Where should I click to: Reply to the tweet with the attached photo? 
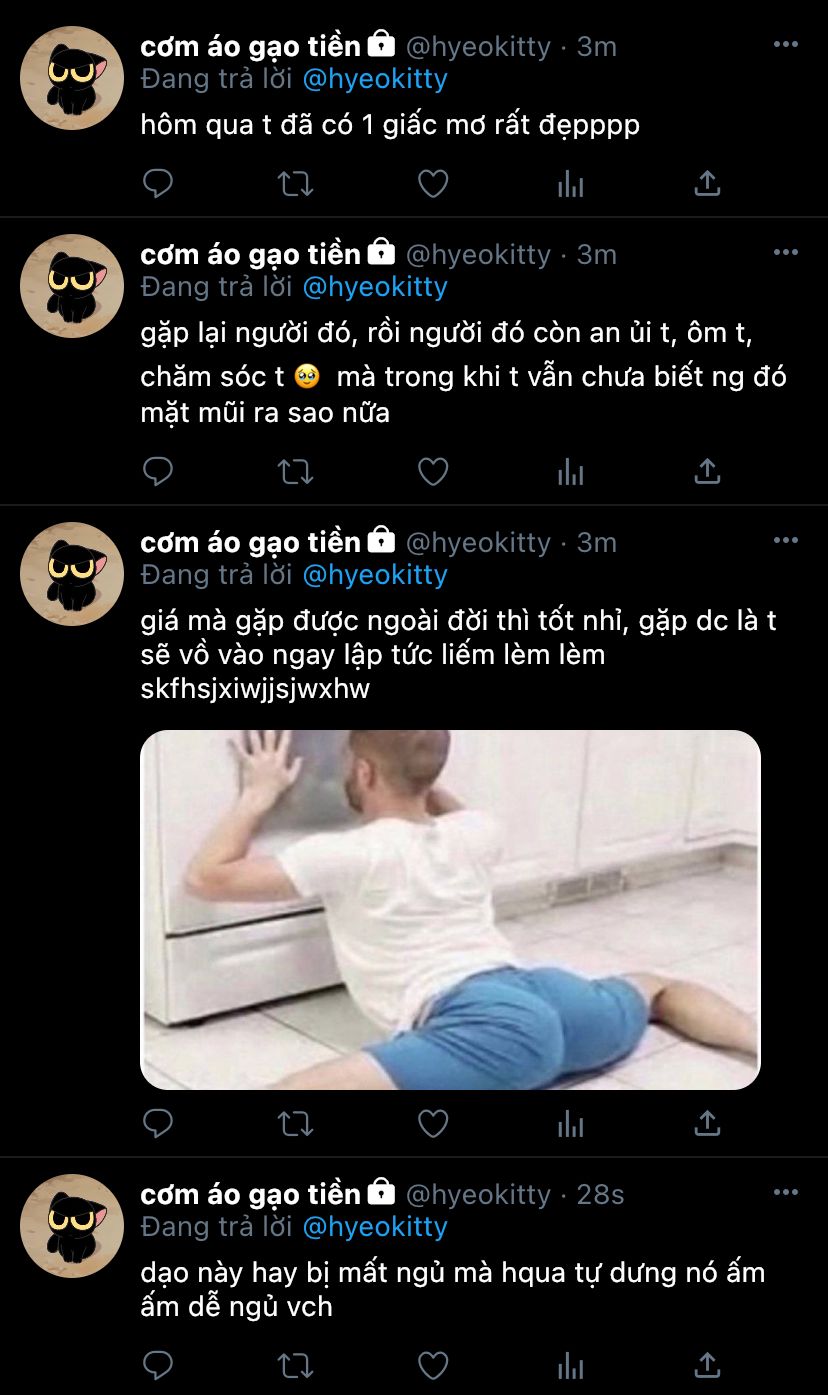[158, 1124]
